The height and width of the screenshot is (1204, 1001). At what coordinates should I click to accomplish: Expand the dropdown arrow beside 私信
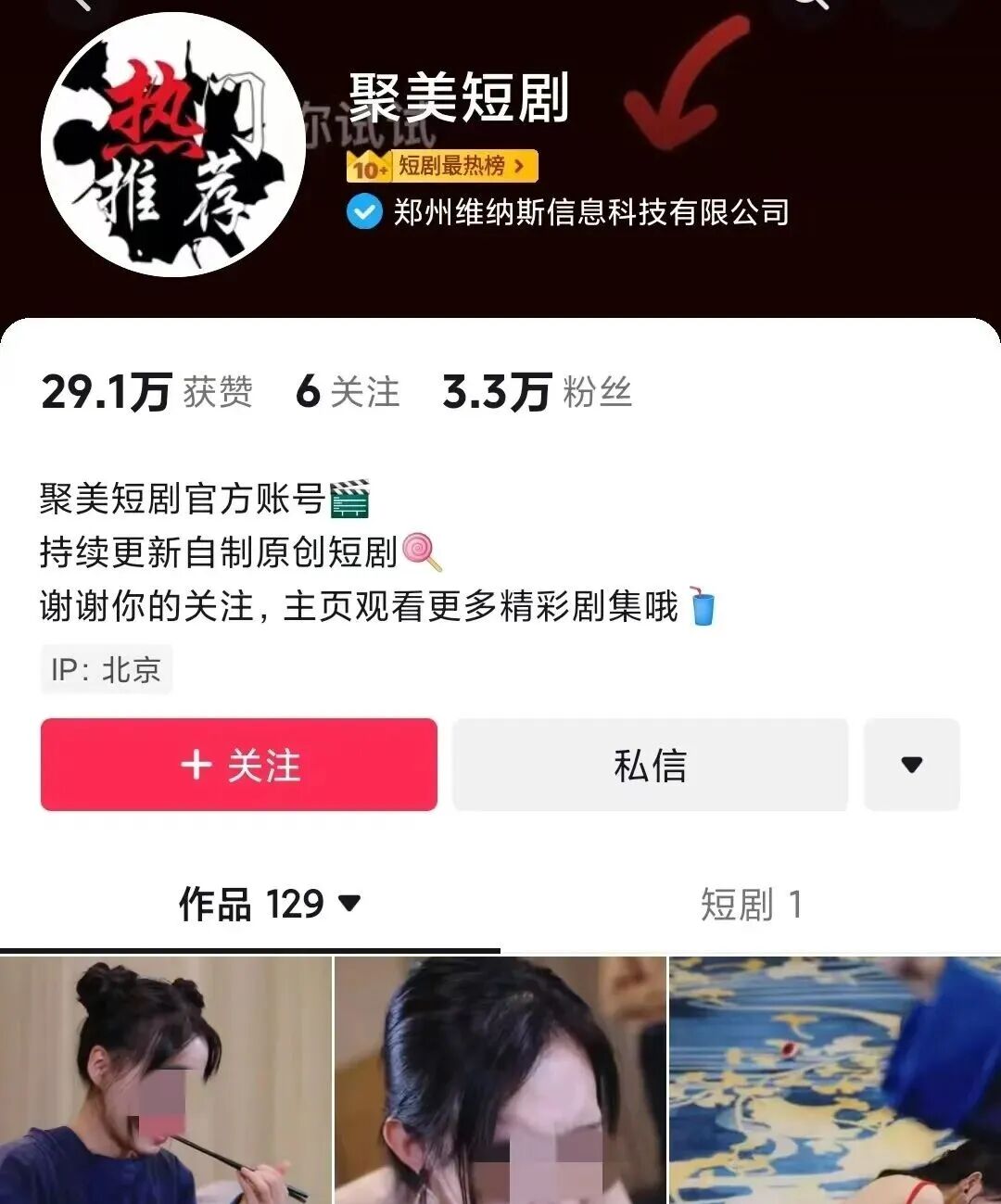point(911,765)
